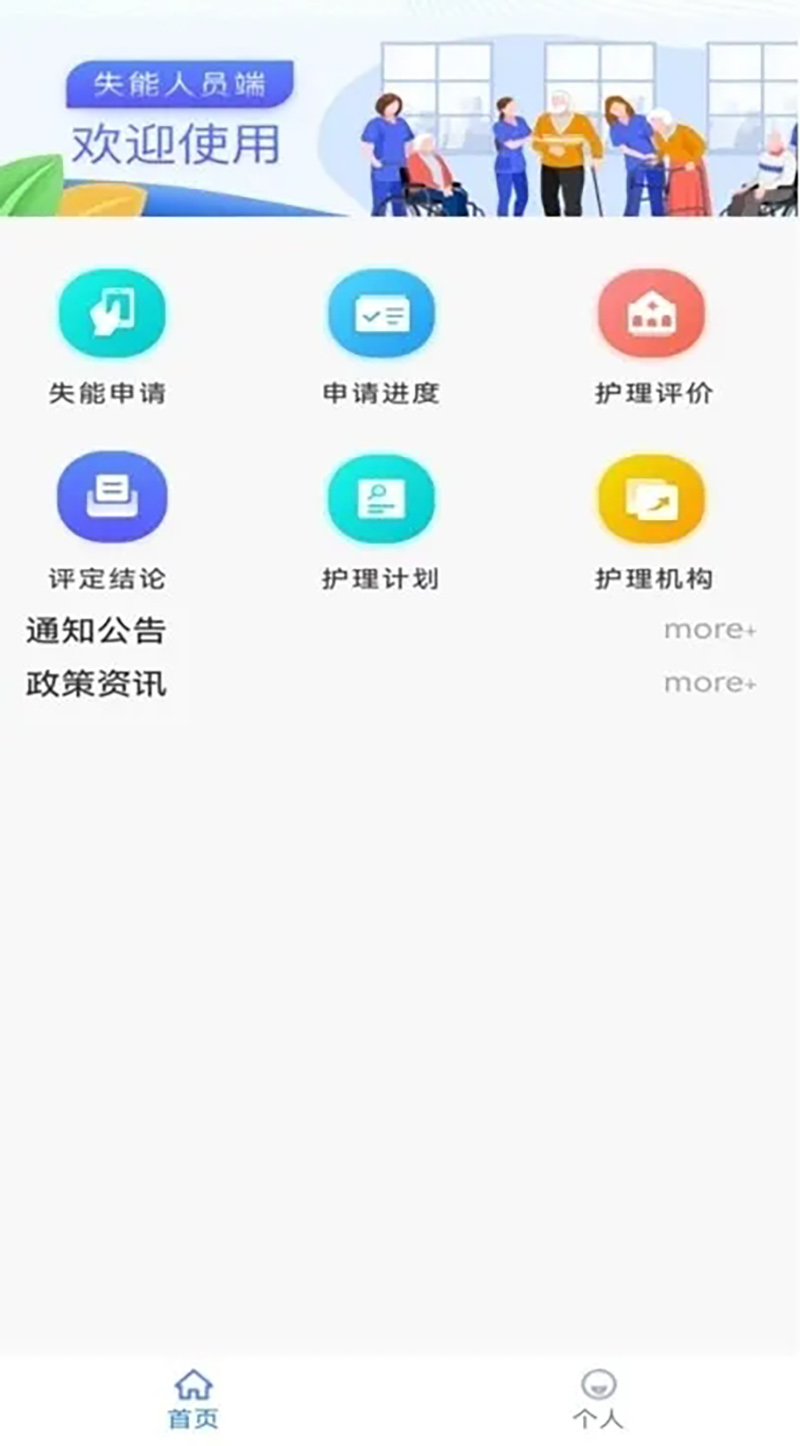Switch to the 个人 personal tab
800x1446 pixels.
[598, 1400]
